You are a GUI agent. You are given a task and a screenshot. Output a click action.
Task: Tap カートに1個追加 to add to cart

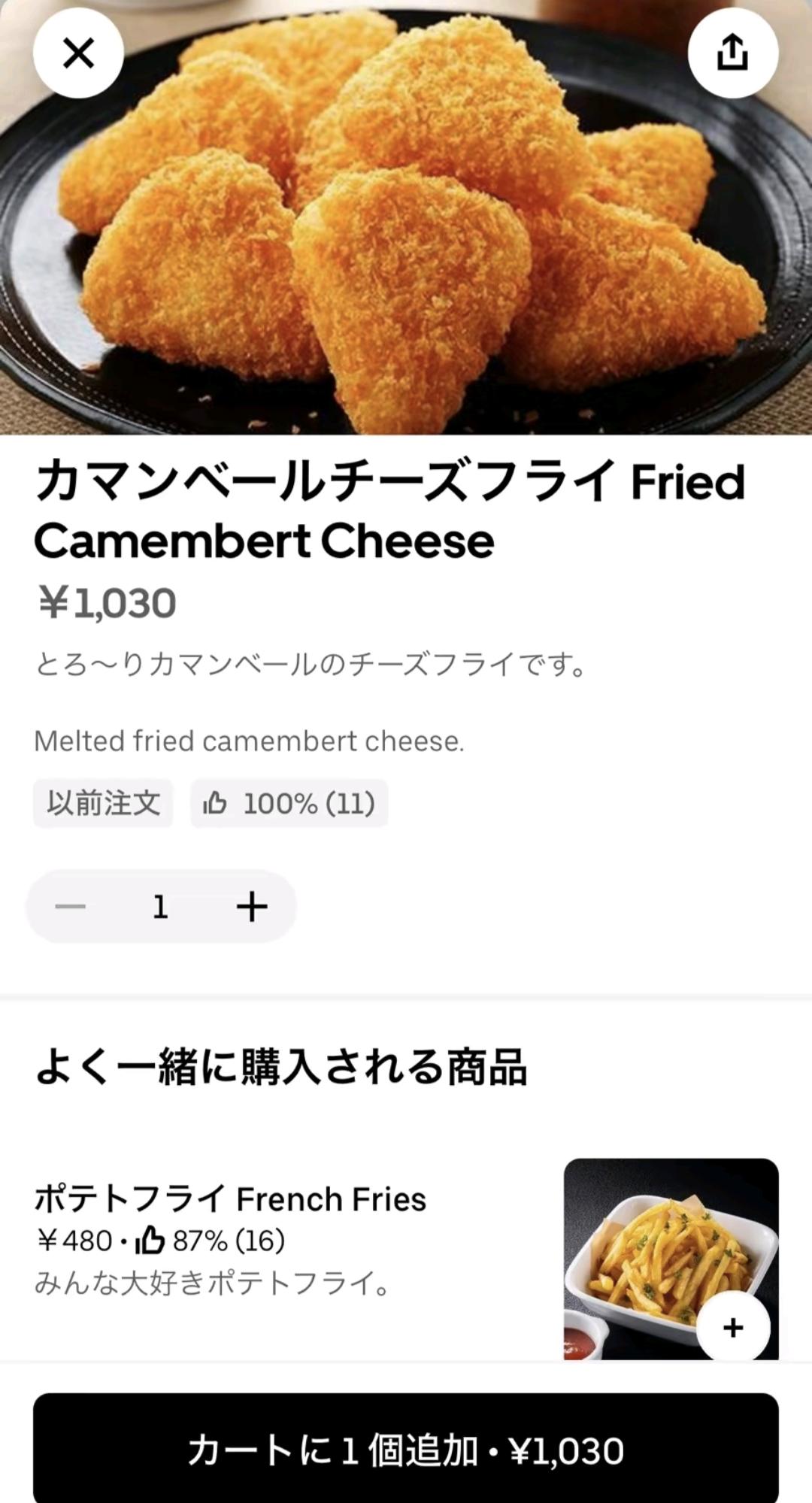click(x=406, y=1450)
